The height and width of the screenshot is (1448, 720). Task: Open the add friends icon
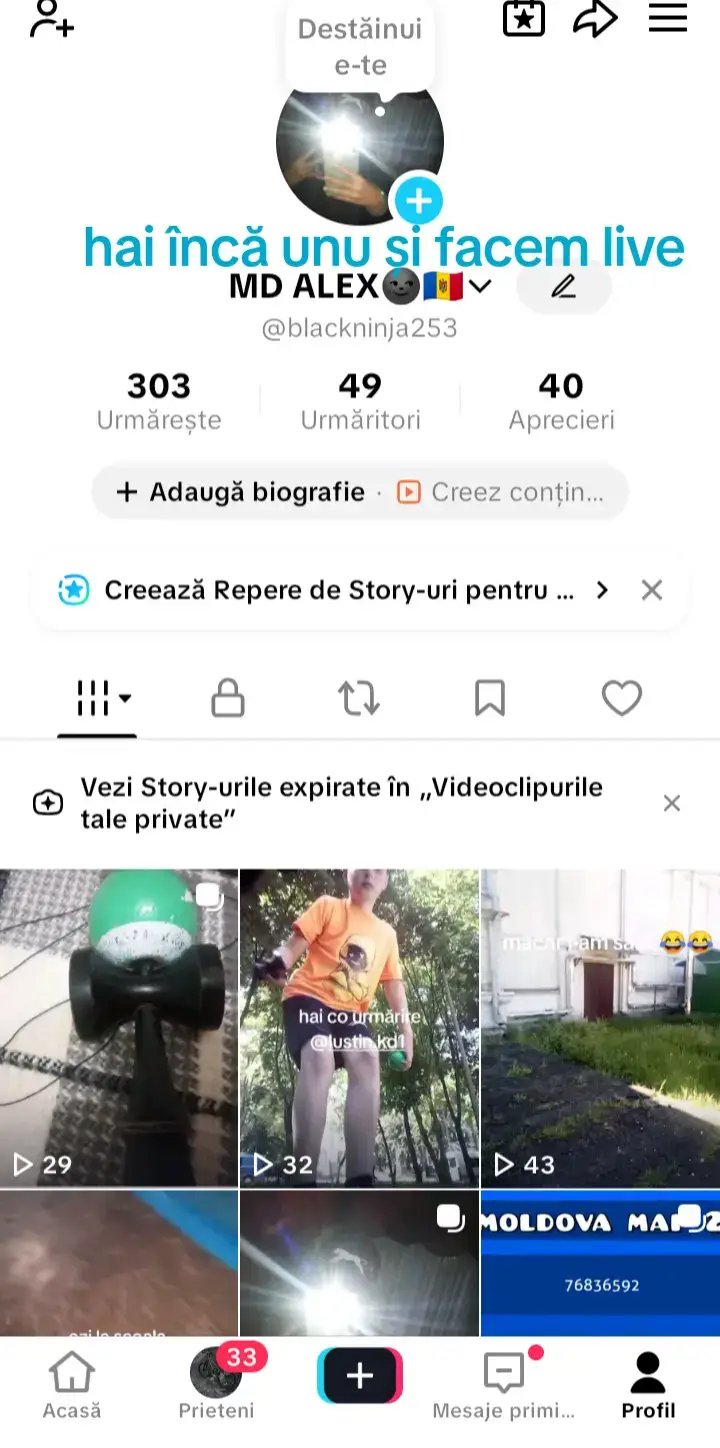pyautogui.click(x=51, y=19)
